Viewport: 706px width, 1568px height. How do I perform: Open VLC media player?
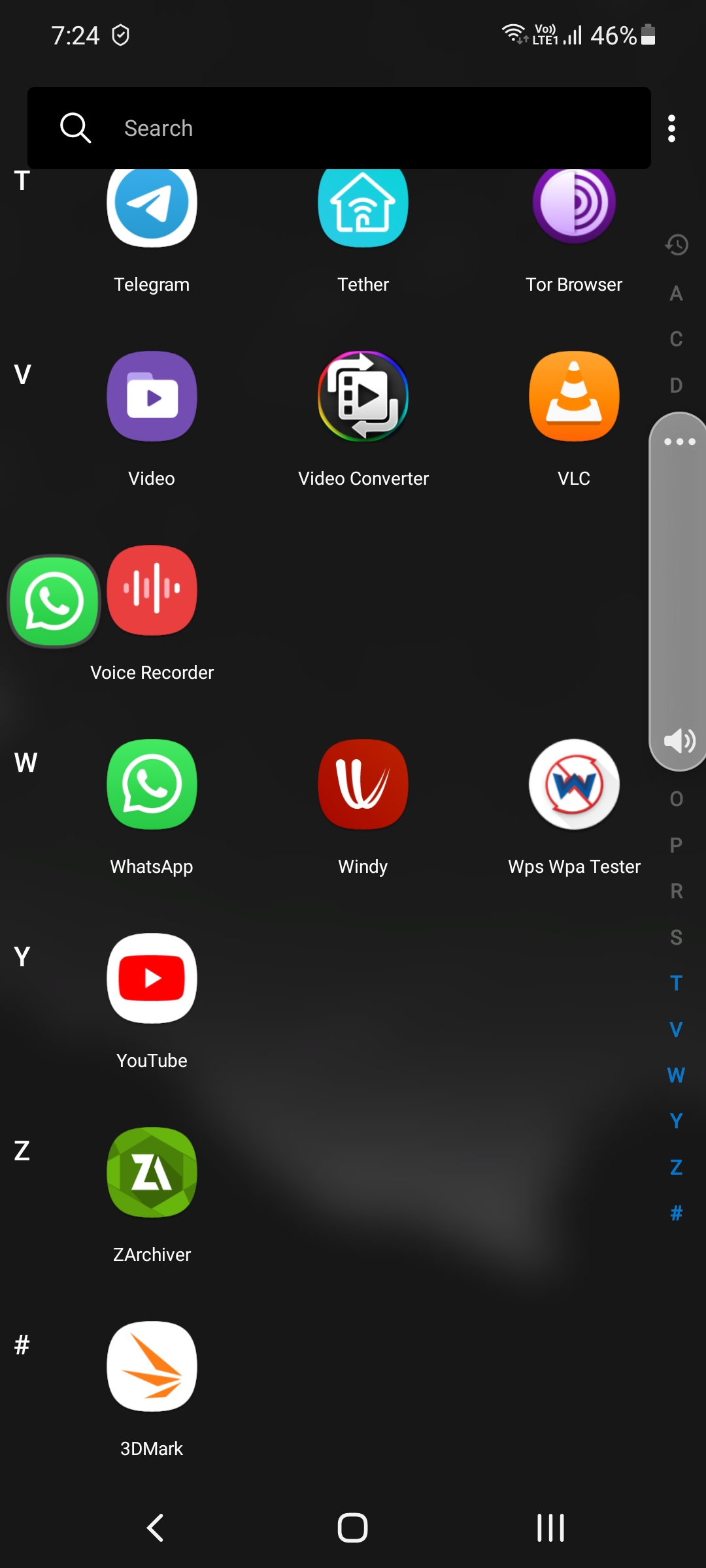click(x=574, y=396)
